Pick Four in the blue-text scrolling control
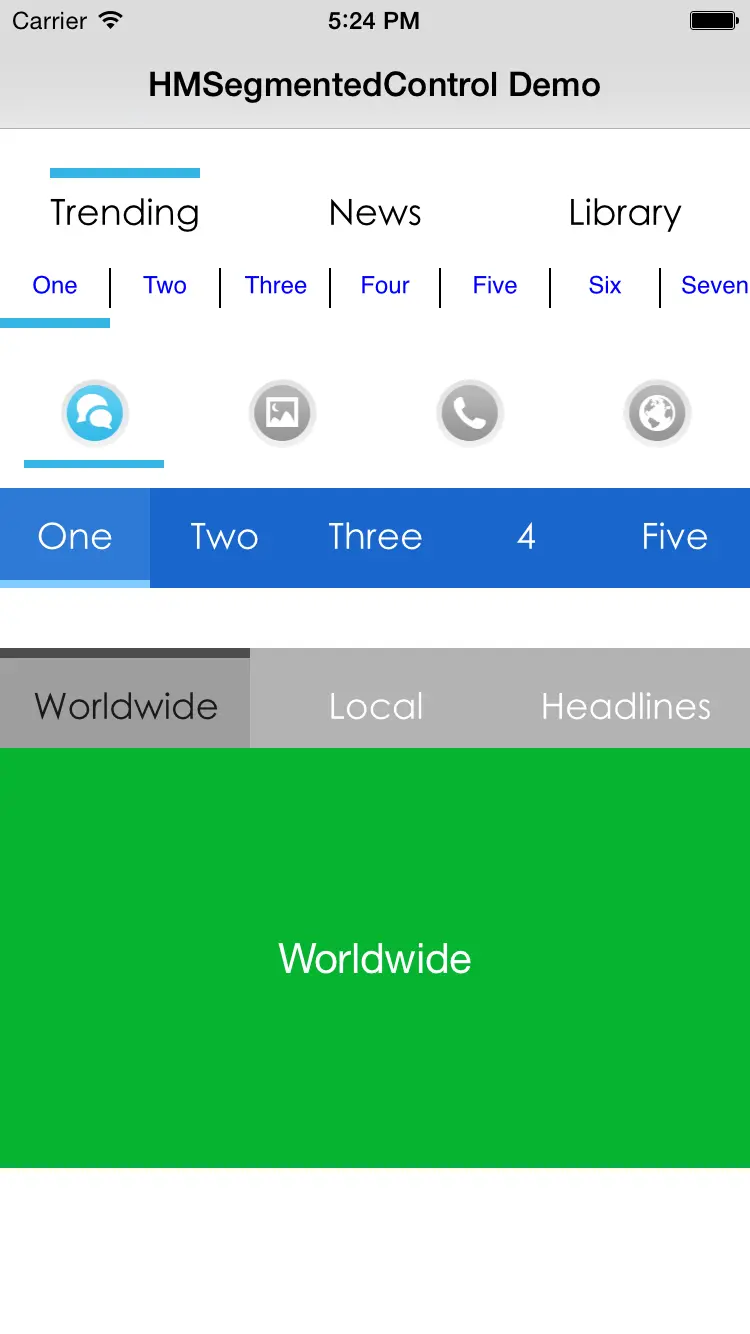Screen dimensions: 750x1334 (385, 286)
